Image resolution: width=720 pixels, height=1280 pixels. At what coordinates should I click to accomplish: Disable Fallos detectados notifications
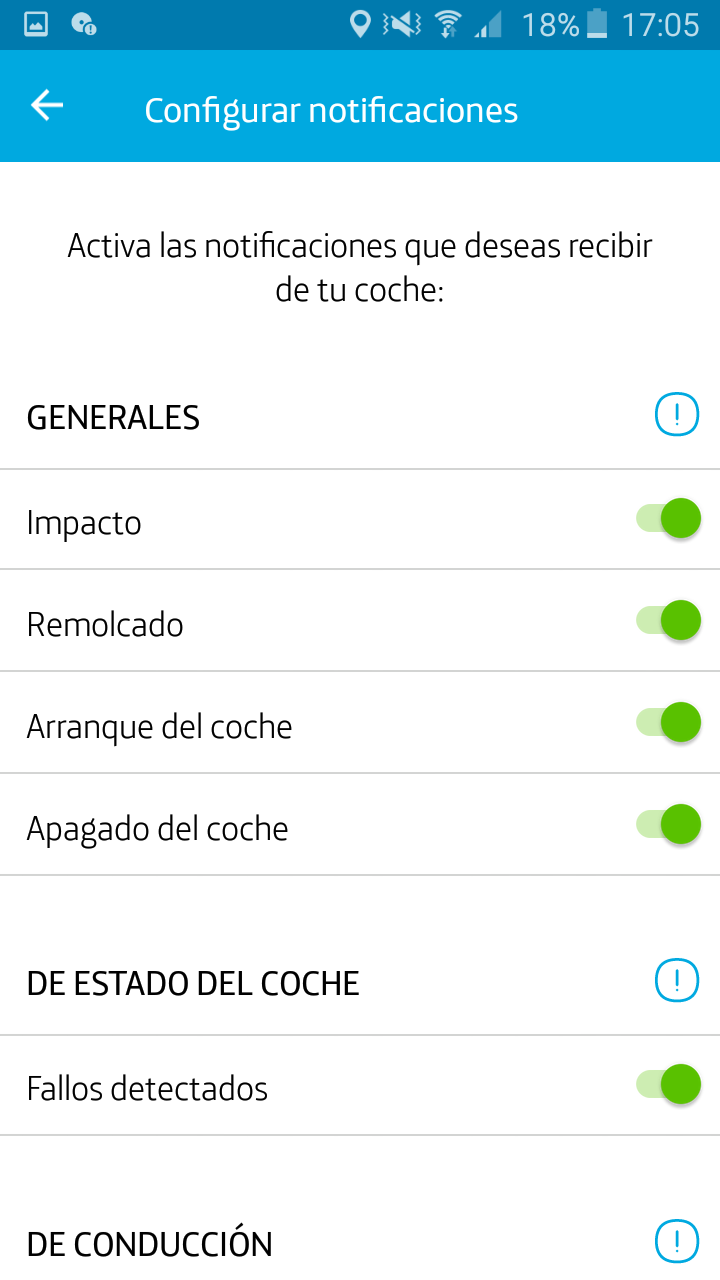click(668, 1084)
